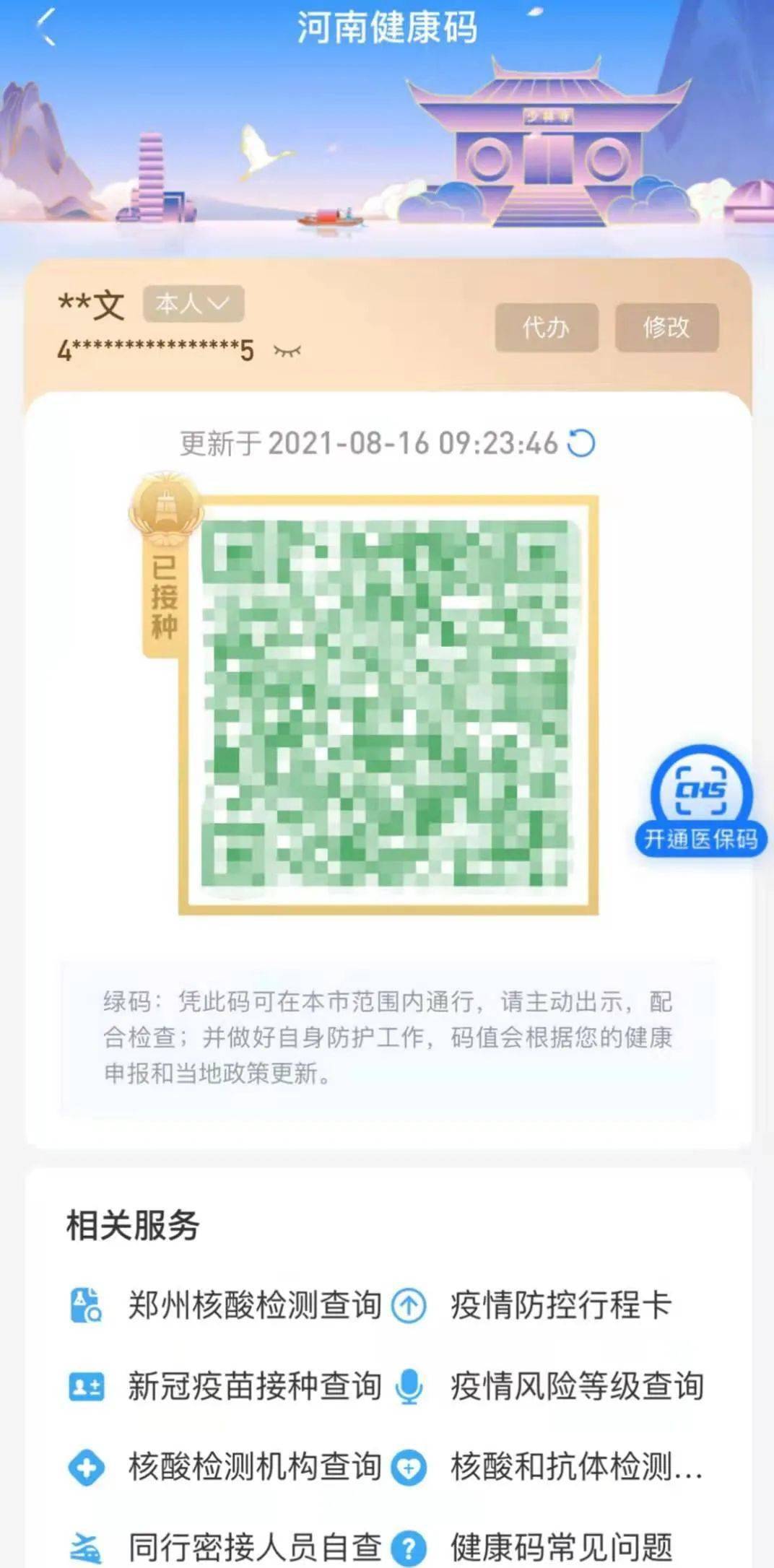The image size is (774, 1568).
Task: Refresh the health code
Action: coord(581,443)
